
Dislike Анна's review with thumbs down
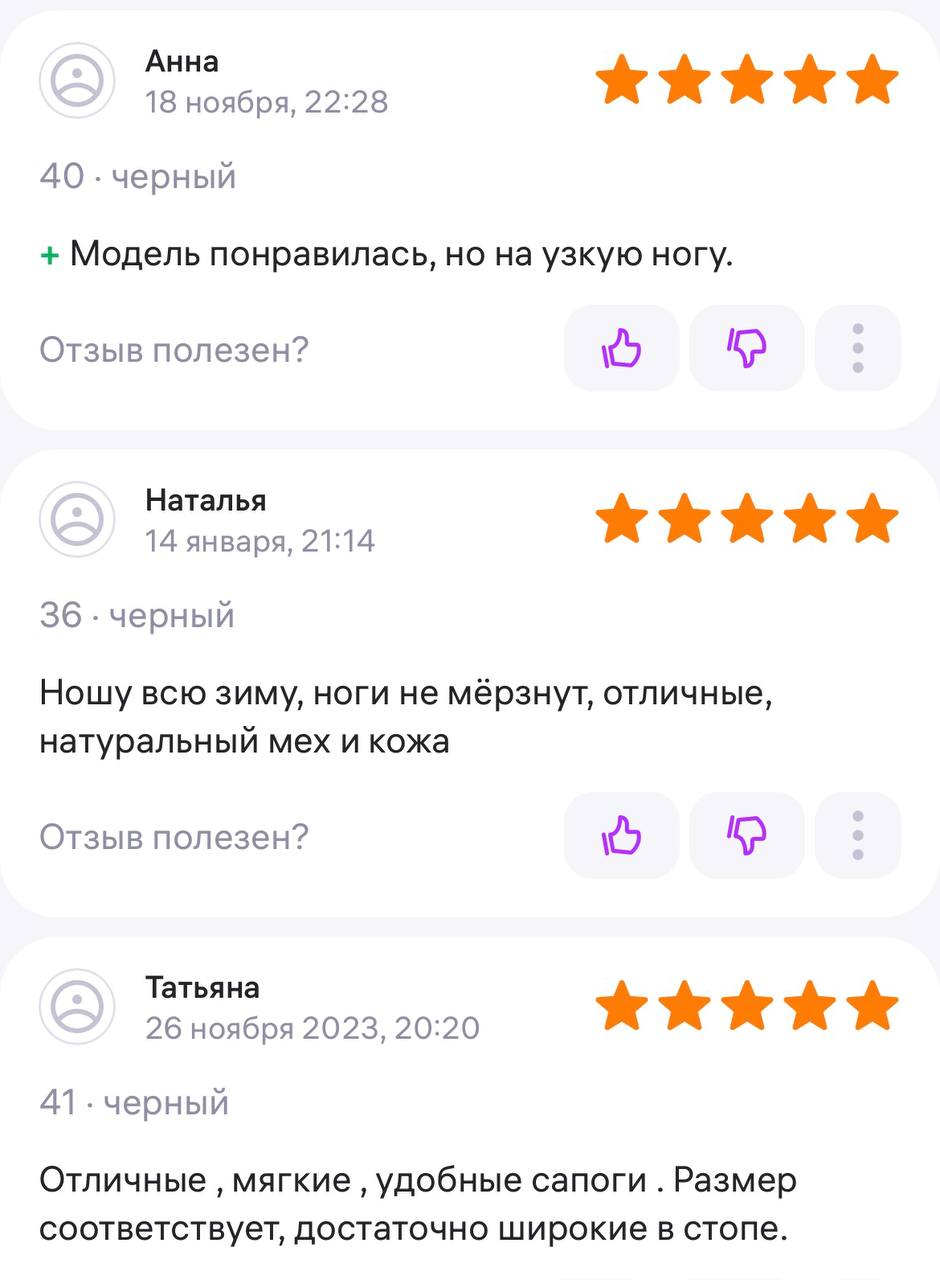(747, 348)
